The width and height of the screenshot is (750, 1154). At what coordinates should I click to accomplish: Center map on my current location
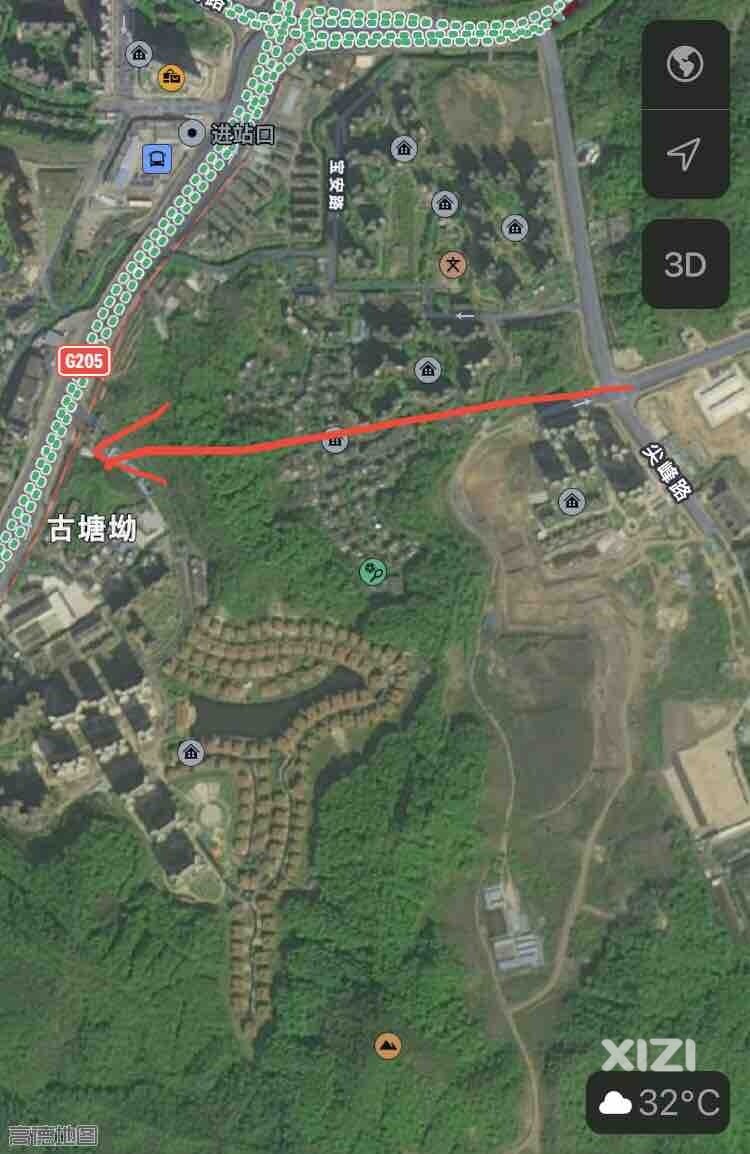685,154
